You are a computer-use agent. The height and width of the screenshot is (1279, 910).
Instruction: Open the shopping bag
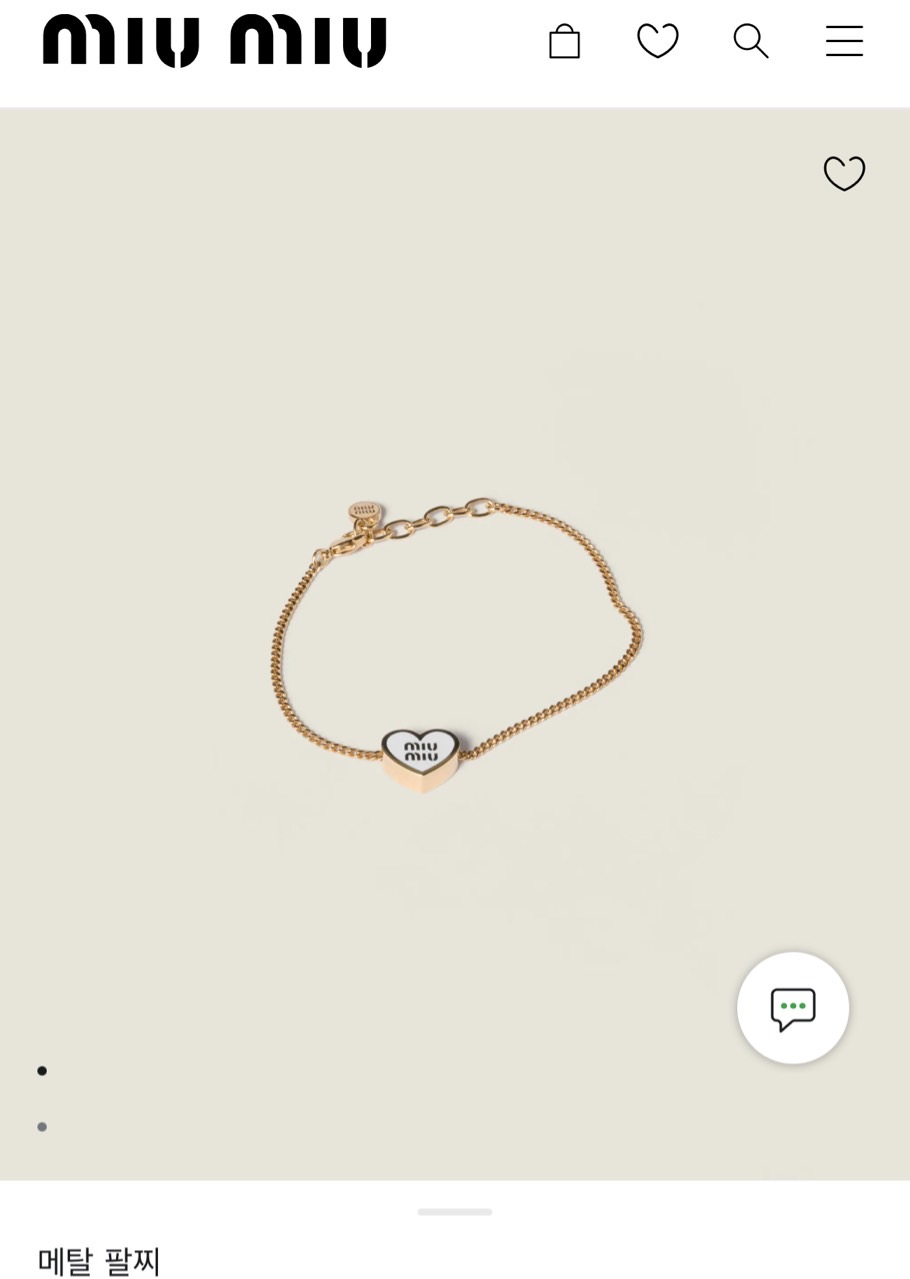565,42
